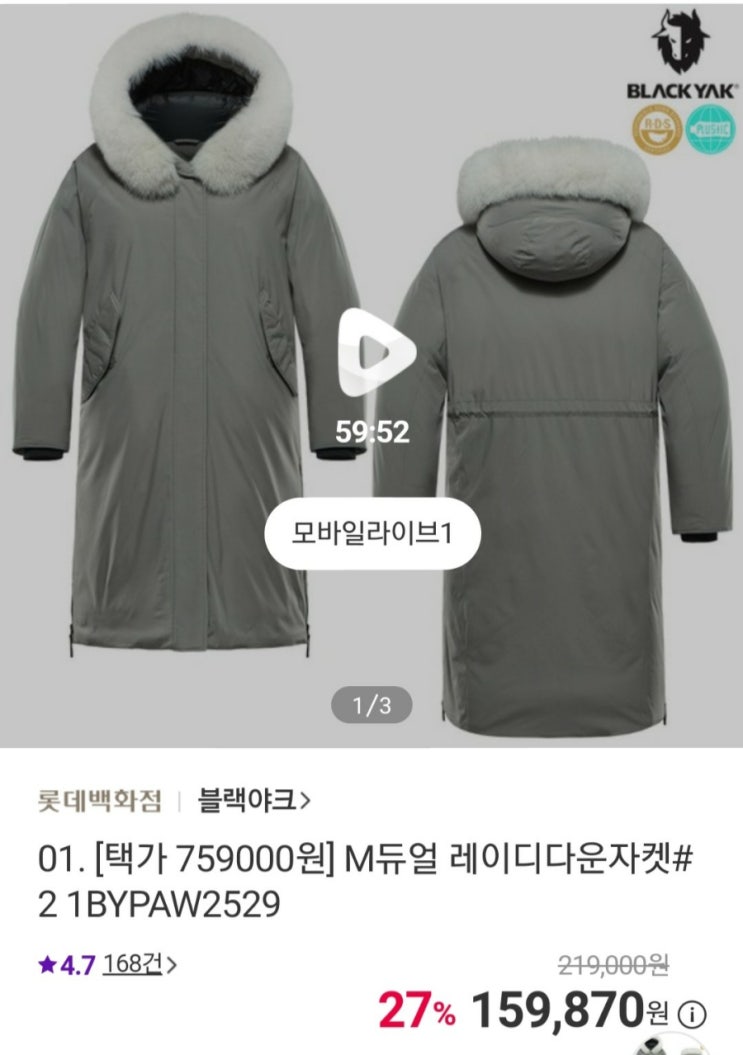Show price info via the info icon

click(x=692, y=1013)
